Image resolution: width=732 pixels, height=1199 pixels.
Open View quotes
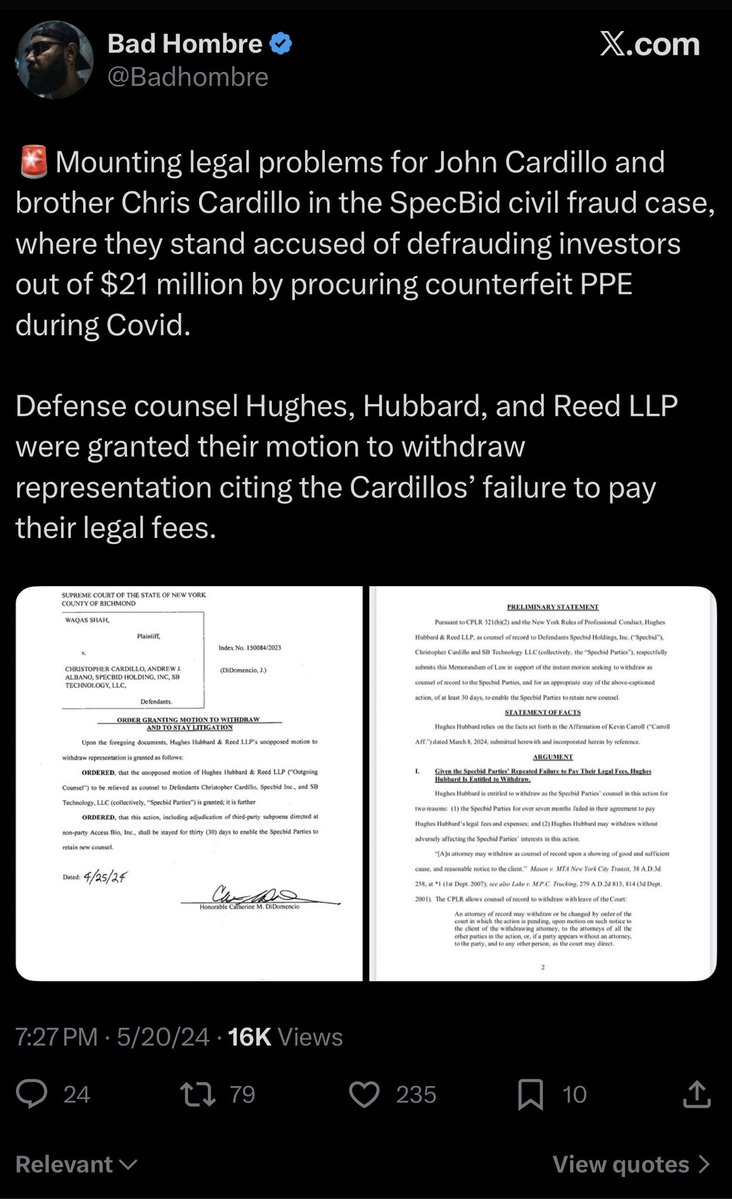(632, 1164)
